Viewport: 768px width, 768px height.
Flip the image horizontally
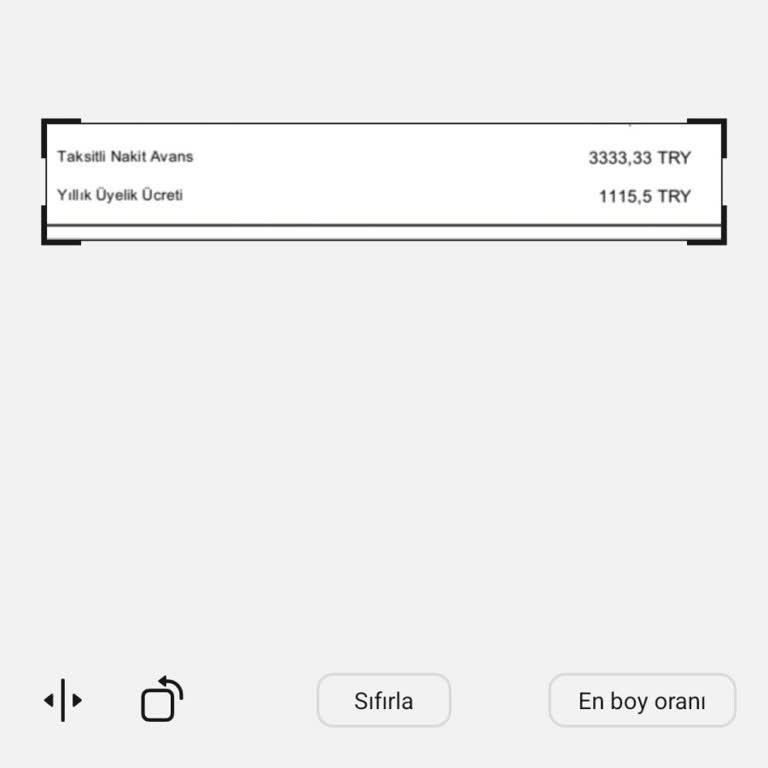(63, 700)
